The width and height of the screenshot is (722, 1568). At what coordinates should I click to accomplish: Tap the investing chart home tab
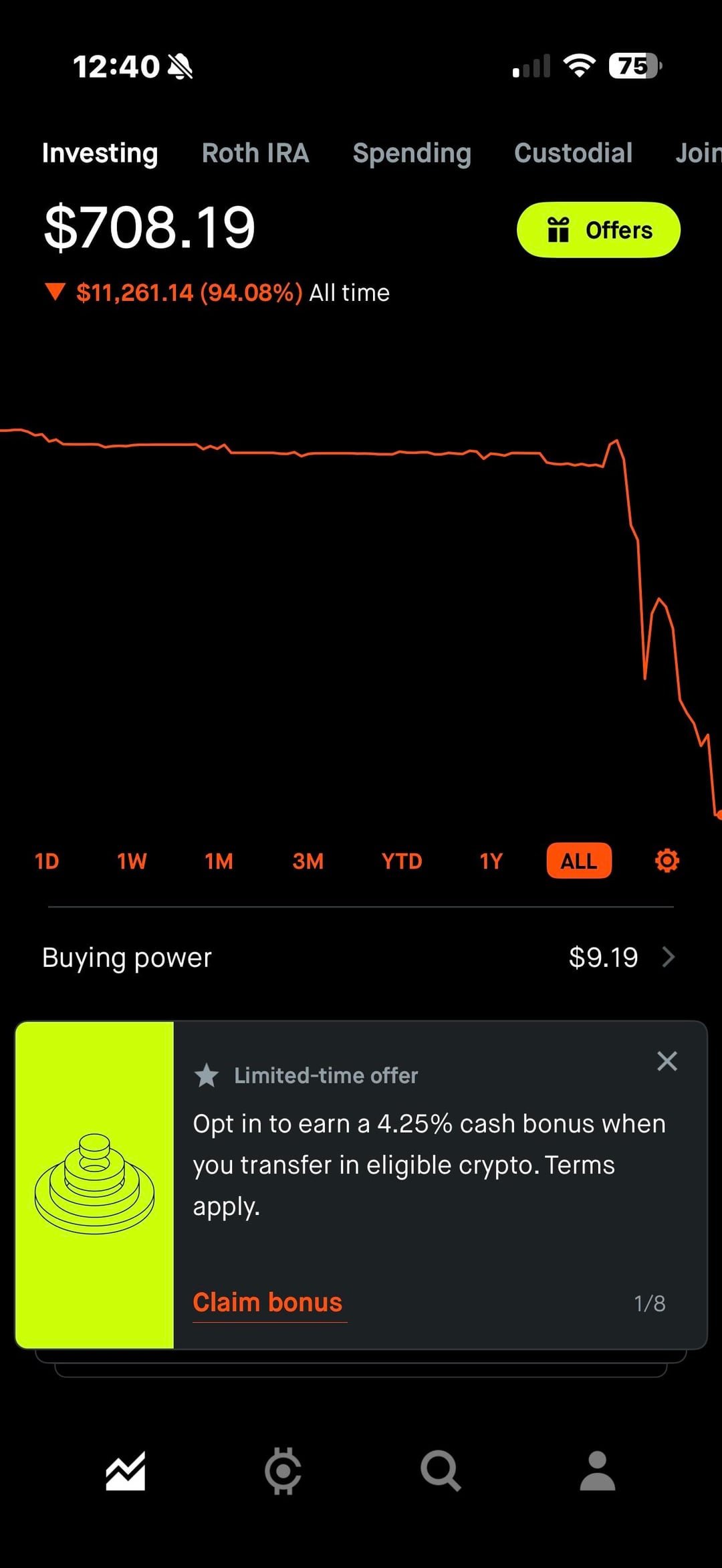point(126,1471)
